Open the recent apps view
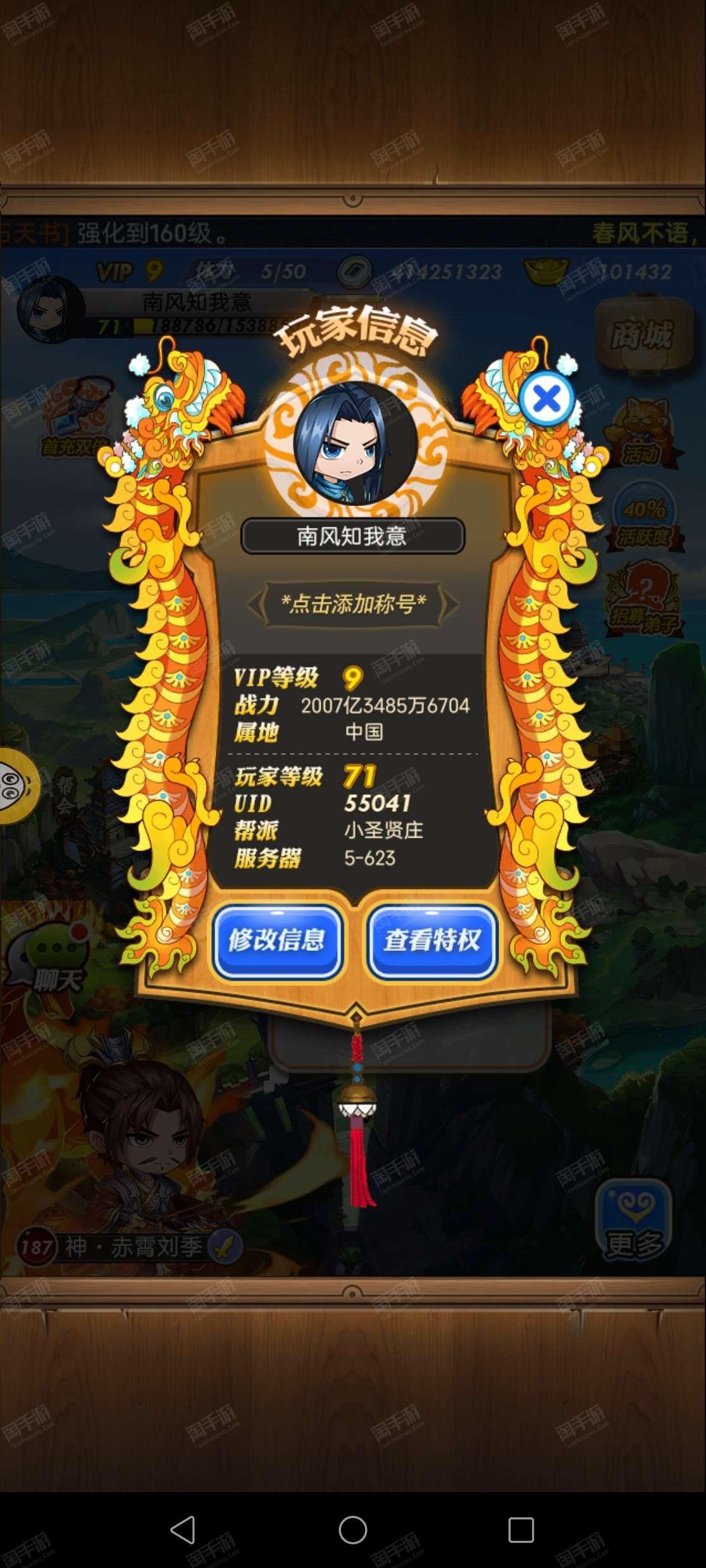 (521, 1530)
